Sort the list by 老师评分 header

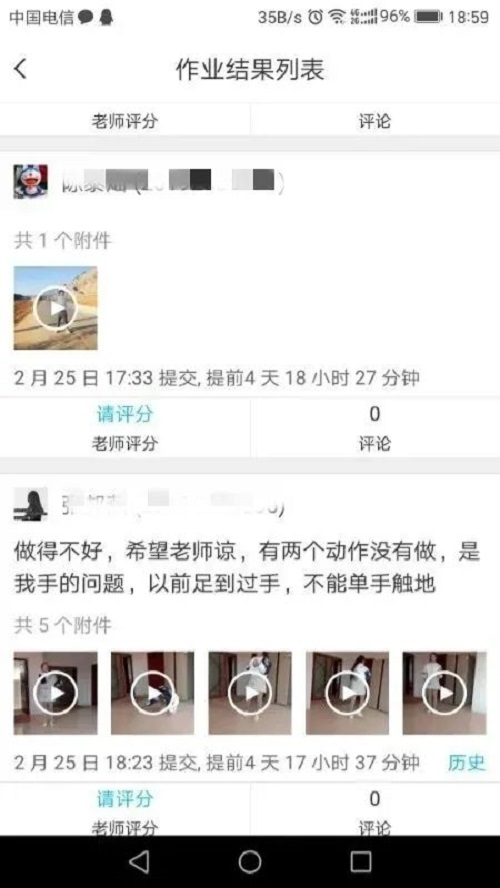[x=125, y=121]
